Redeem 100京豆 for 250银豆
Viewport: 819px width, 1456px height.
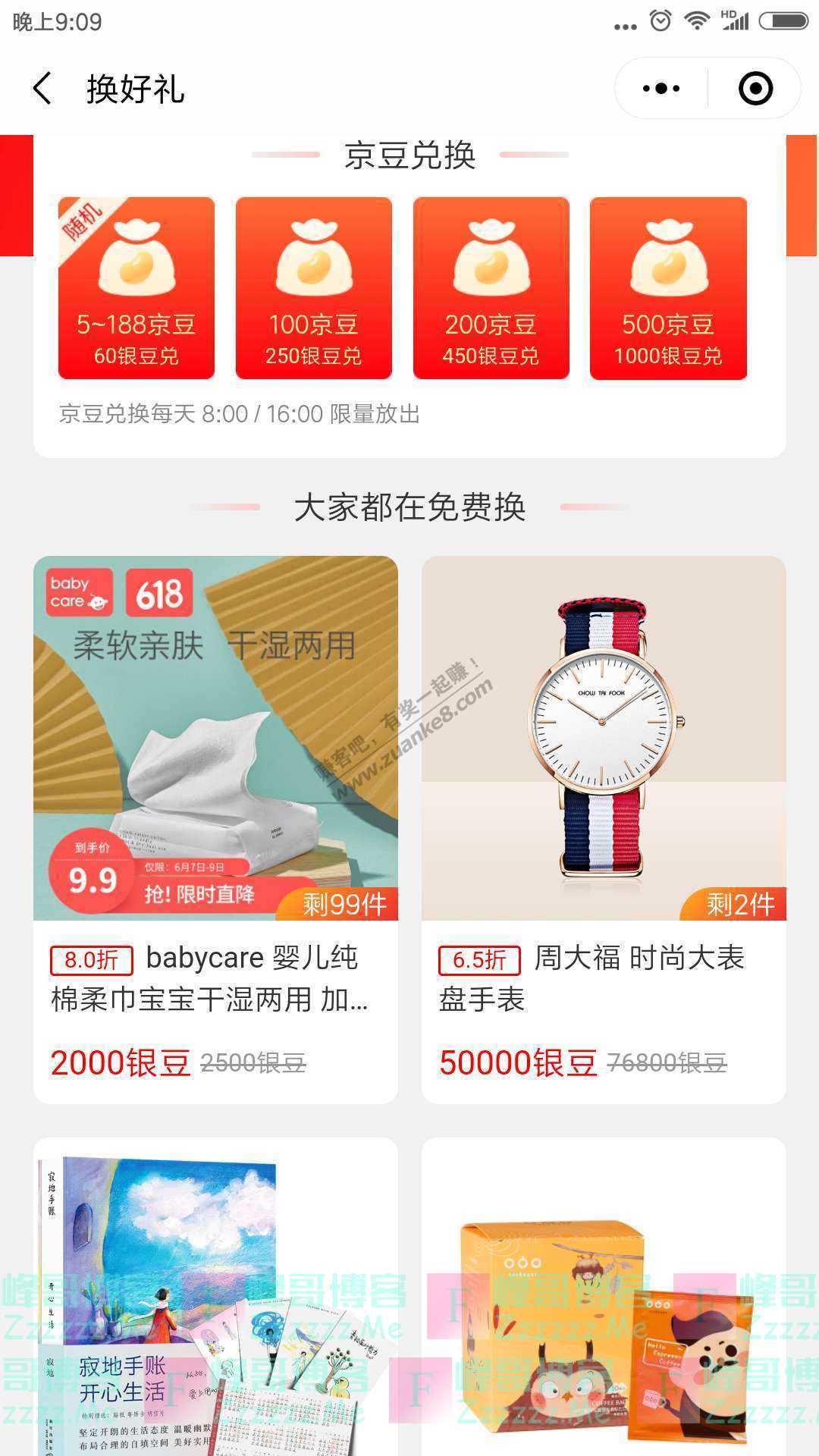[314, 288]
